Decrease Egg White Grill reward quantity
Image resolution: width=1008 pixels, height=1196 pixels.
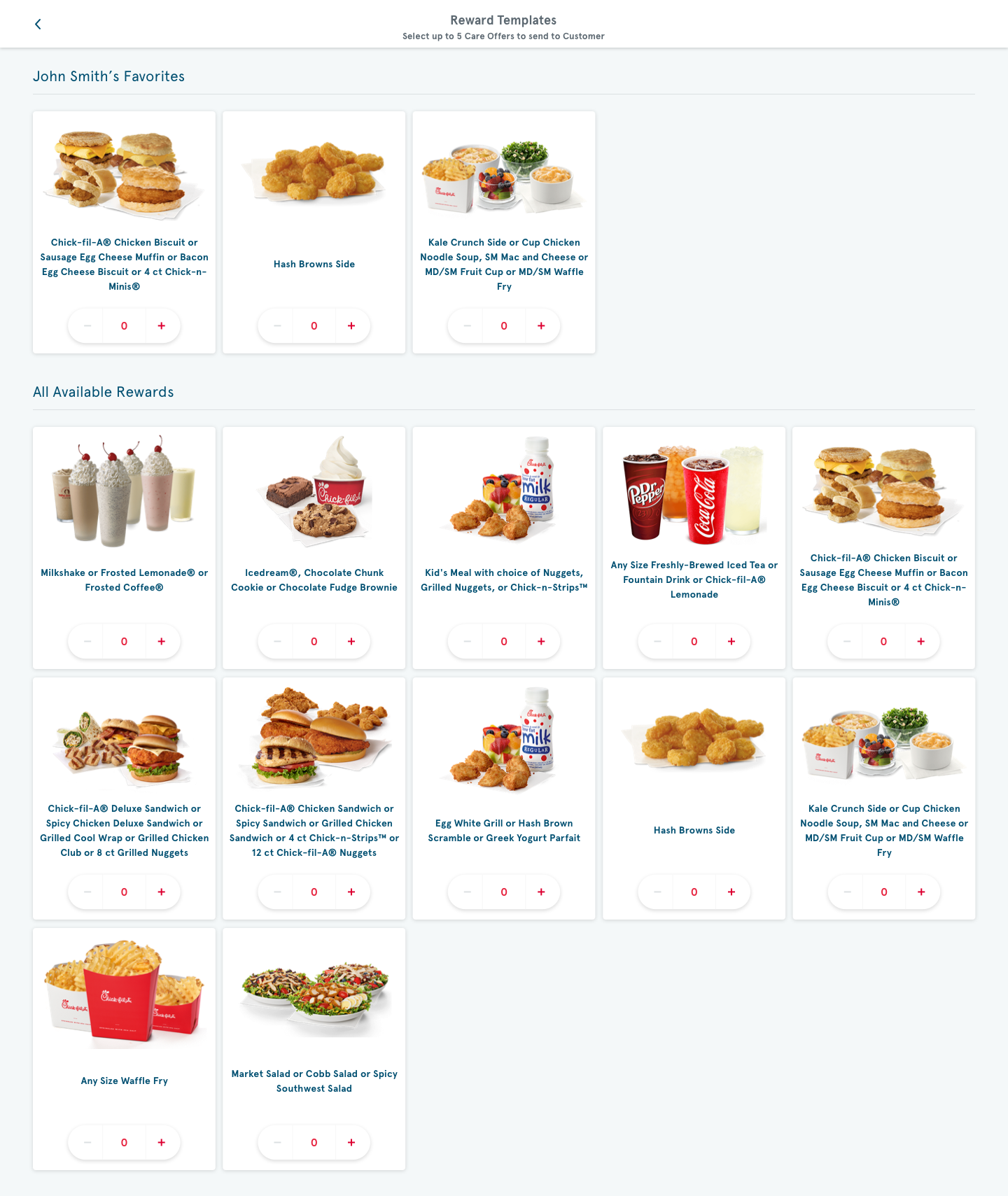467,892
